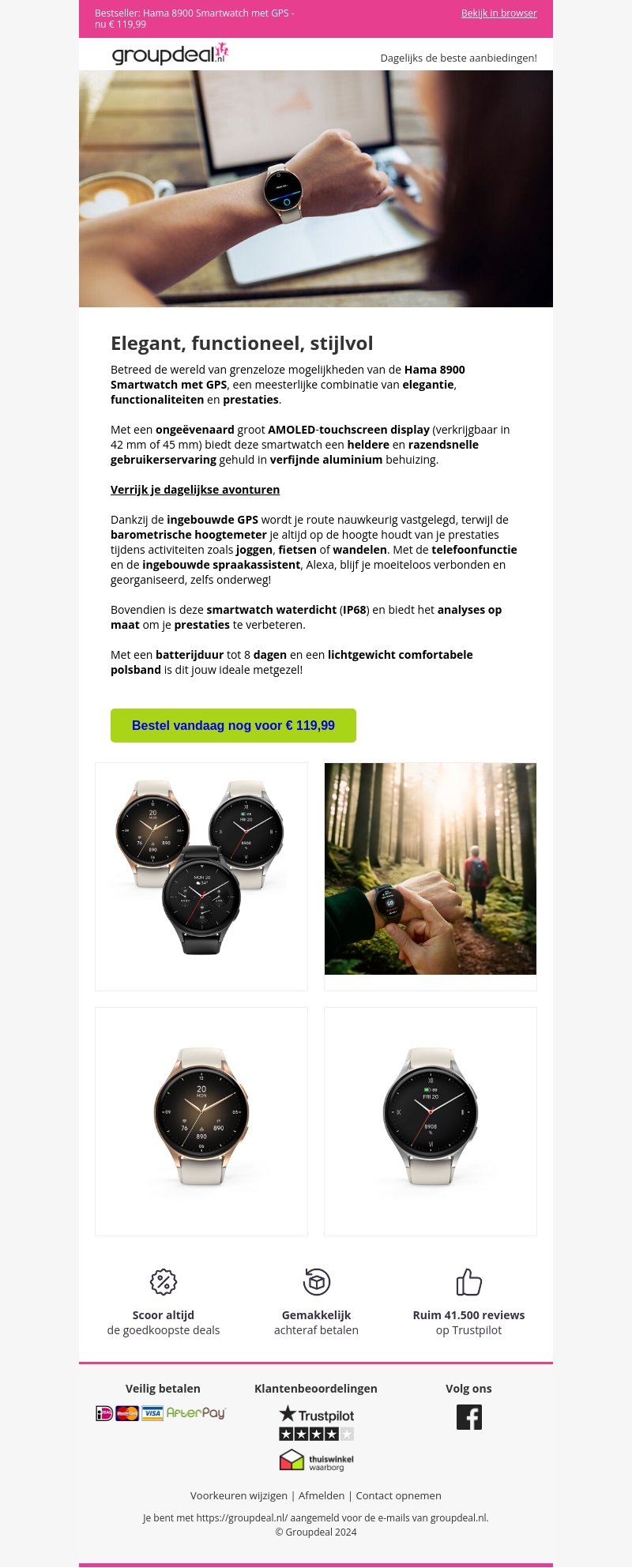This screenshot has height=1568, width=632.
Task: Open the forest hiking smartwatch image
Action: (x=431, y=869)
